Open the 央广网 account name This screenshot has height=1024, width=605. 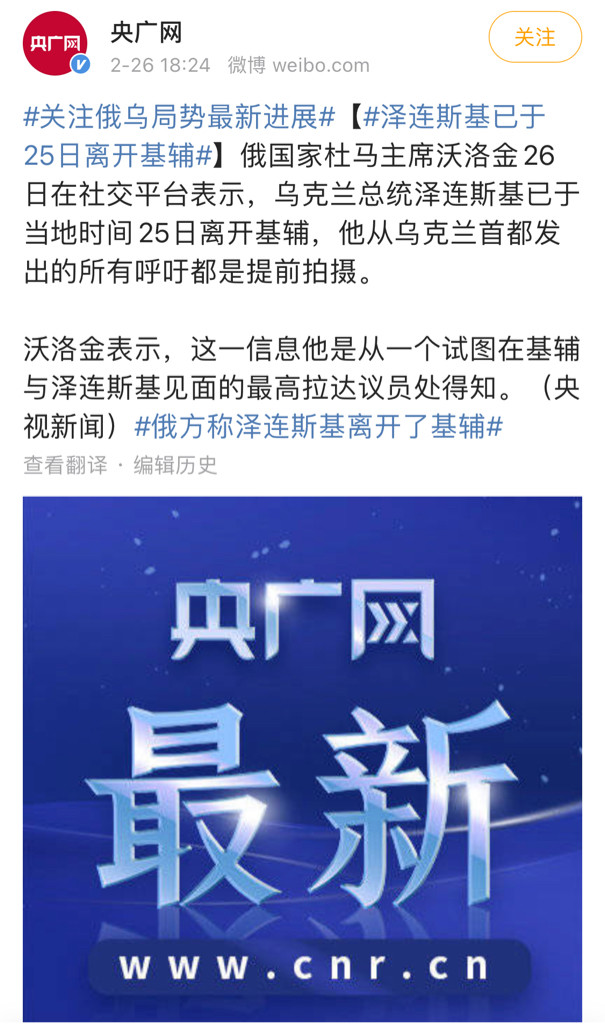pos(145,33)
